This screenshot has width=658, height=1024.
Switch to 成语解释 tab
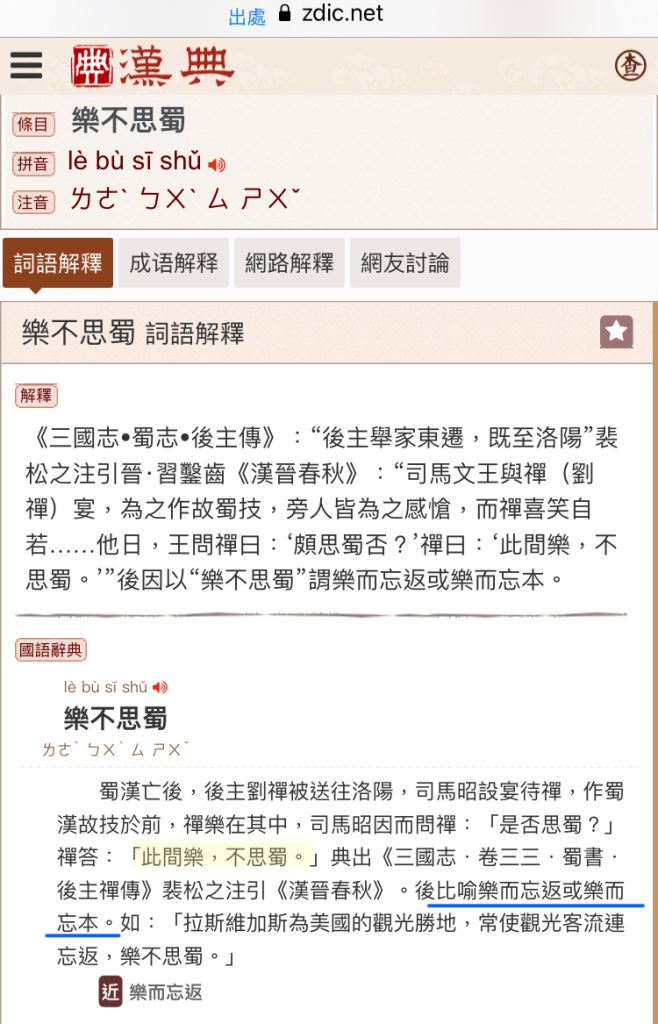click(x=173, y=263)
